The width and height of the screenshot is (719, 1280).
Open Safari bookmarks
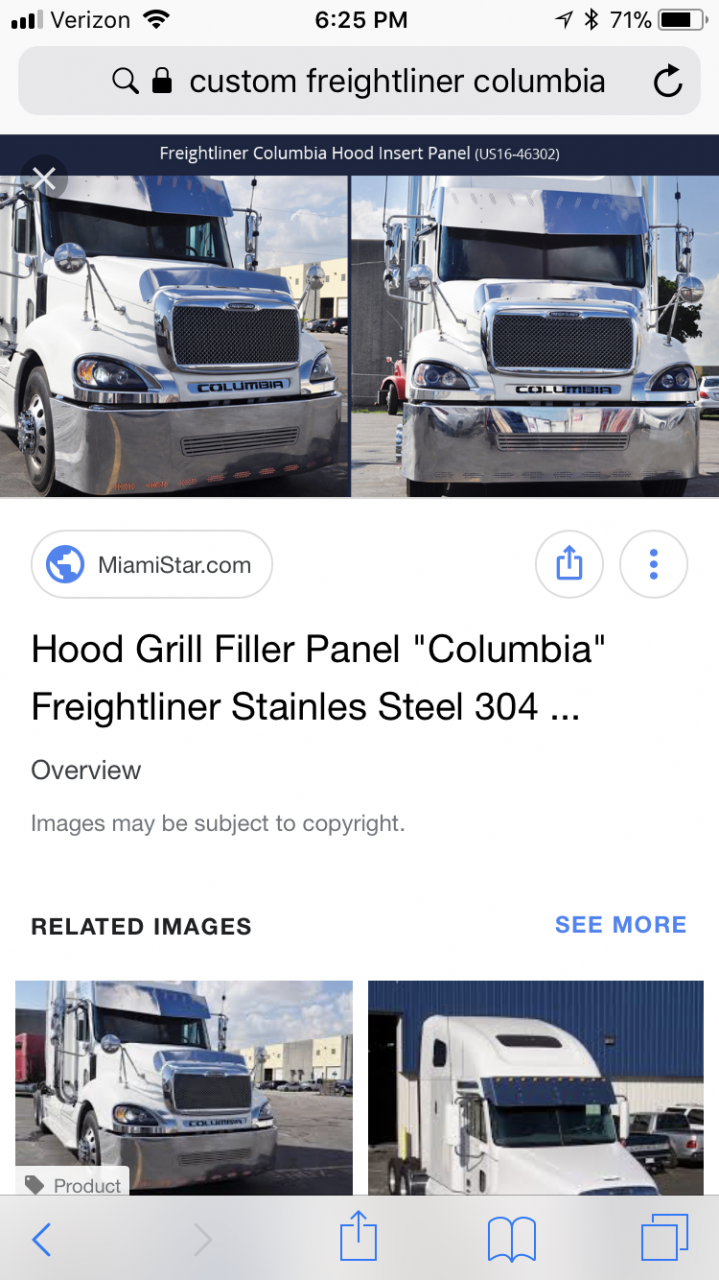click(512, 1240)
